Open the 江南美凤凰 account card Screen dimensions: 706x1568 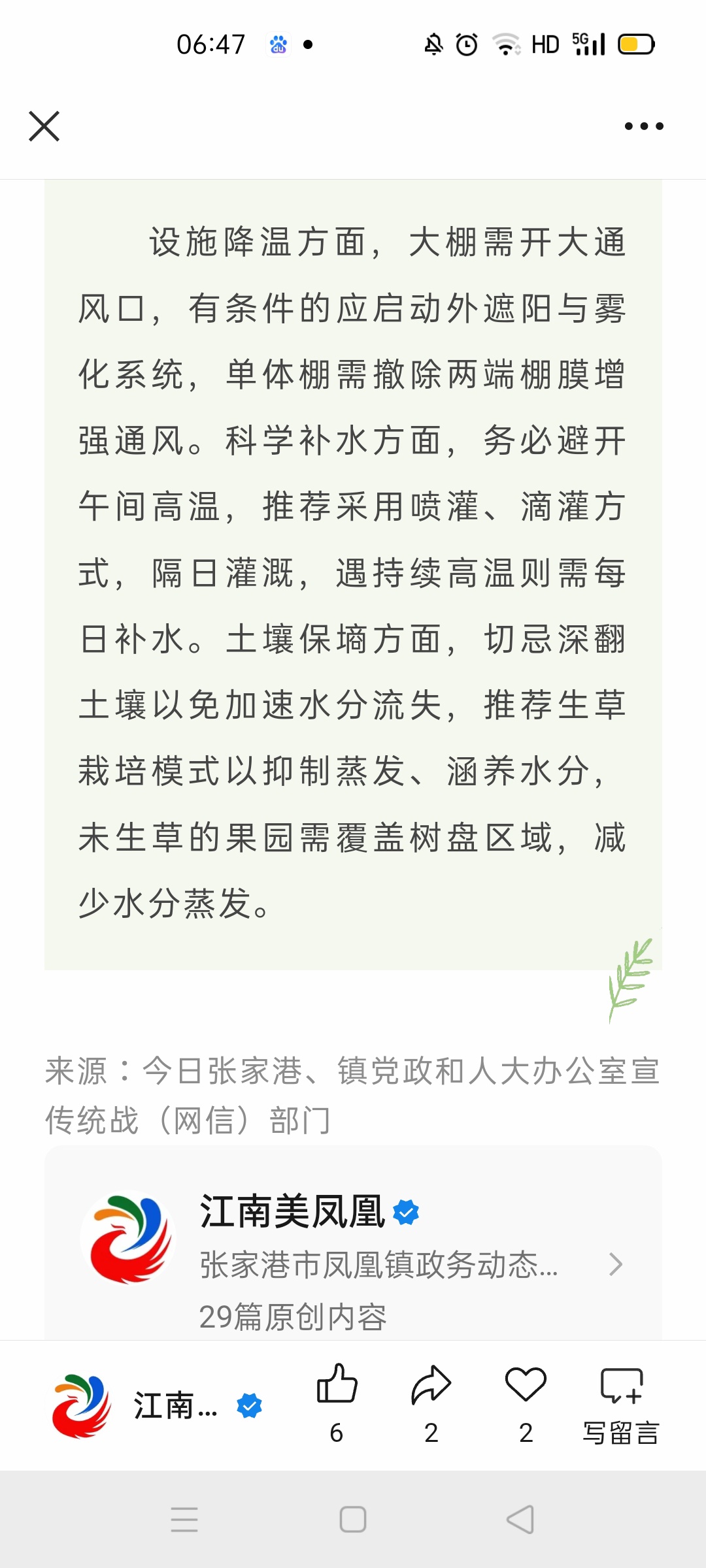click(353, 1248)
